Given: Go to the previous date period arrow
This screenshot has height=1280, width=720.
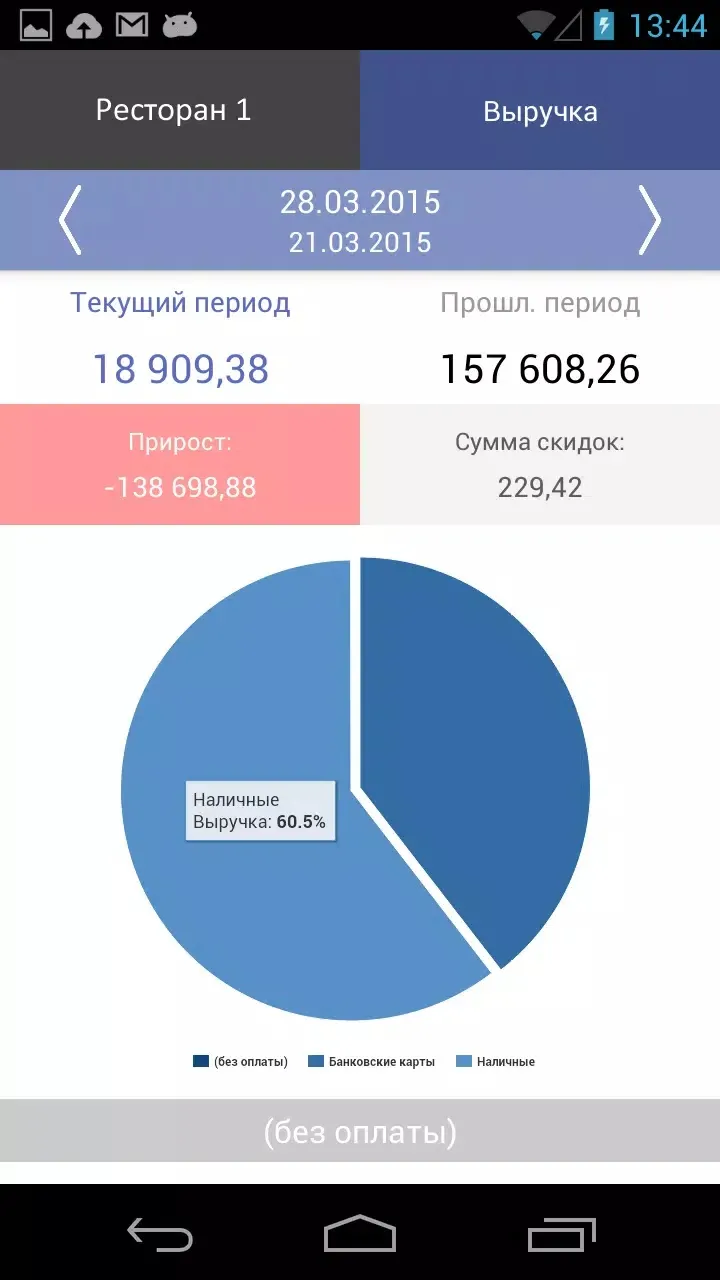Looking at the screenshot, I should tap(69, 220).
